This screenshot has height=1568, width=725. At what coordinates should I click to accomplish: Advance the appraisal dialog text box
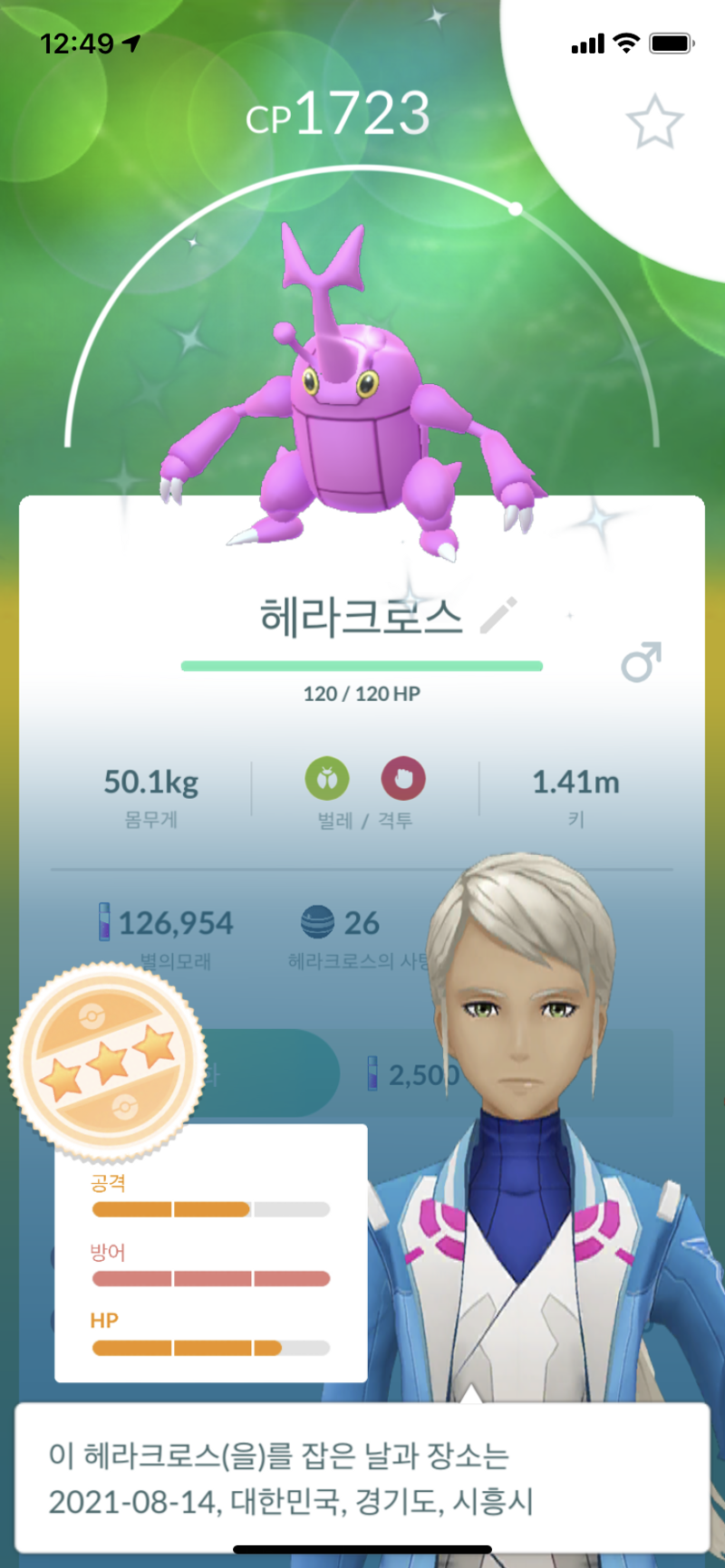point(362,1478)
